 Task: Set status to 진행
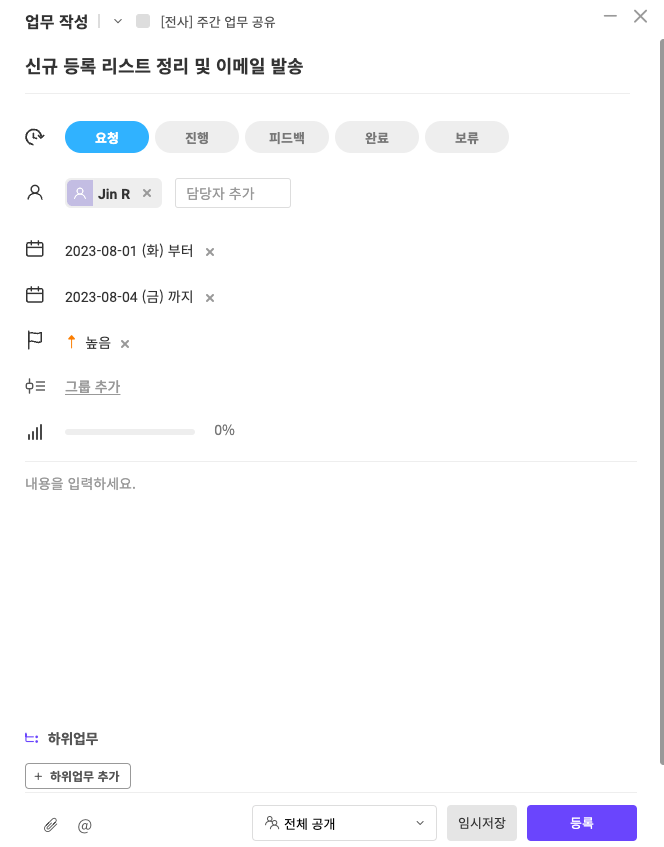[197, 138]
